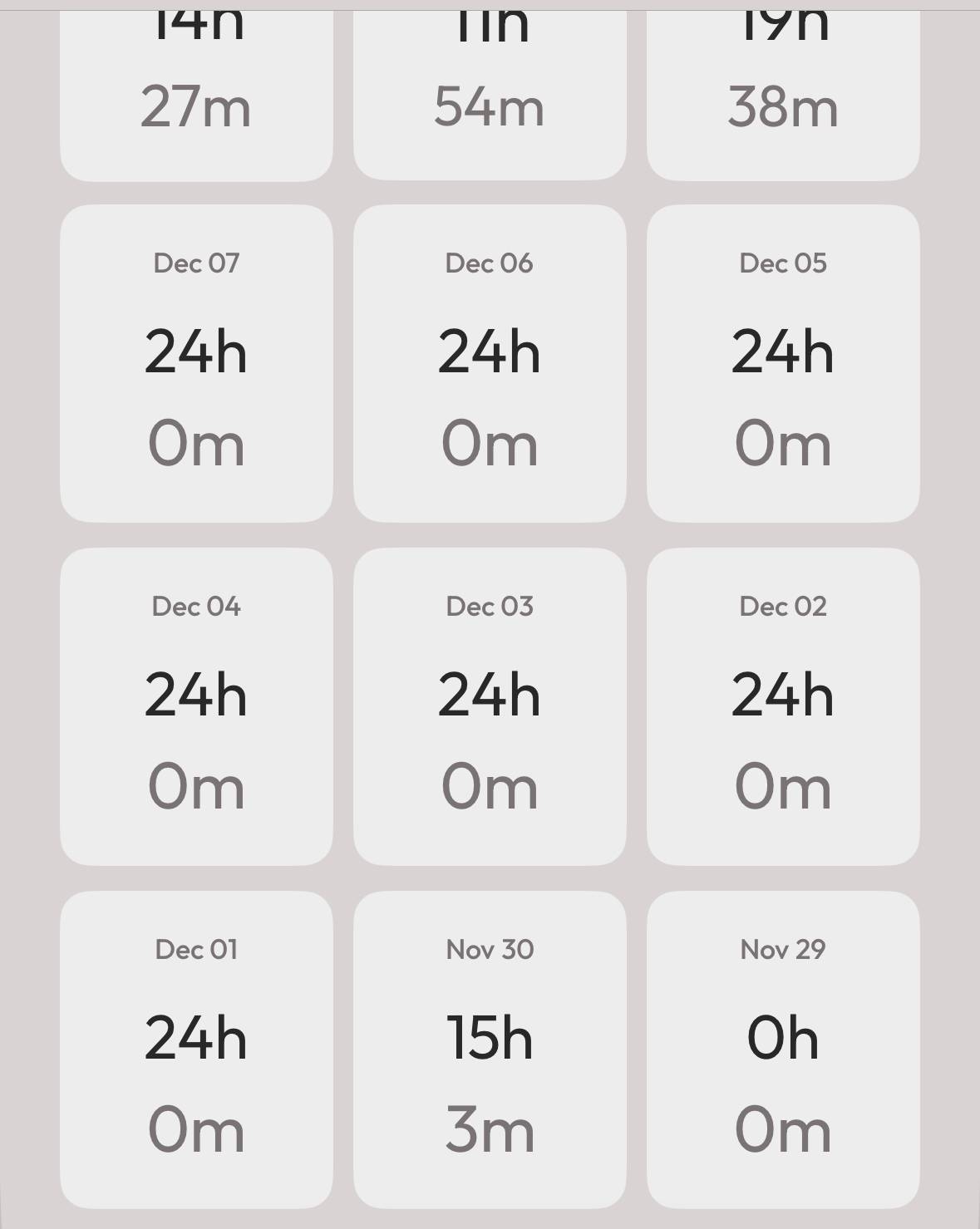Open the Dec 07 daily card
The height and width of the screenshot is (1229, 980).
(196, 363)
